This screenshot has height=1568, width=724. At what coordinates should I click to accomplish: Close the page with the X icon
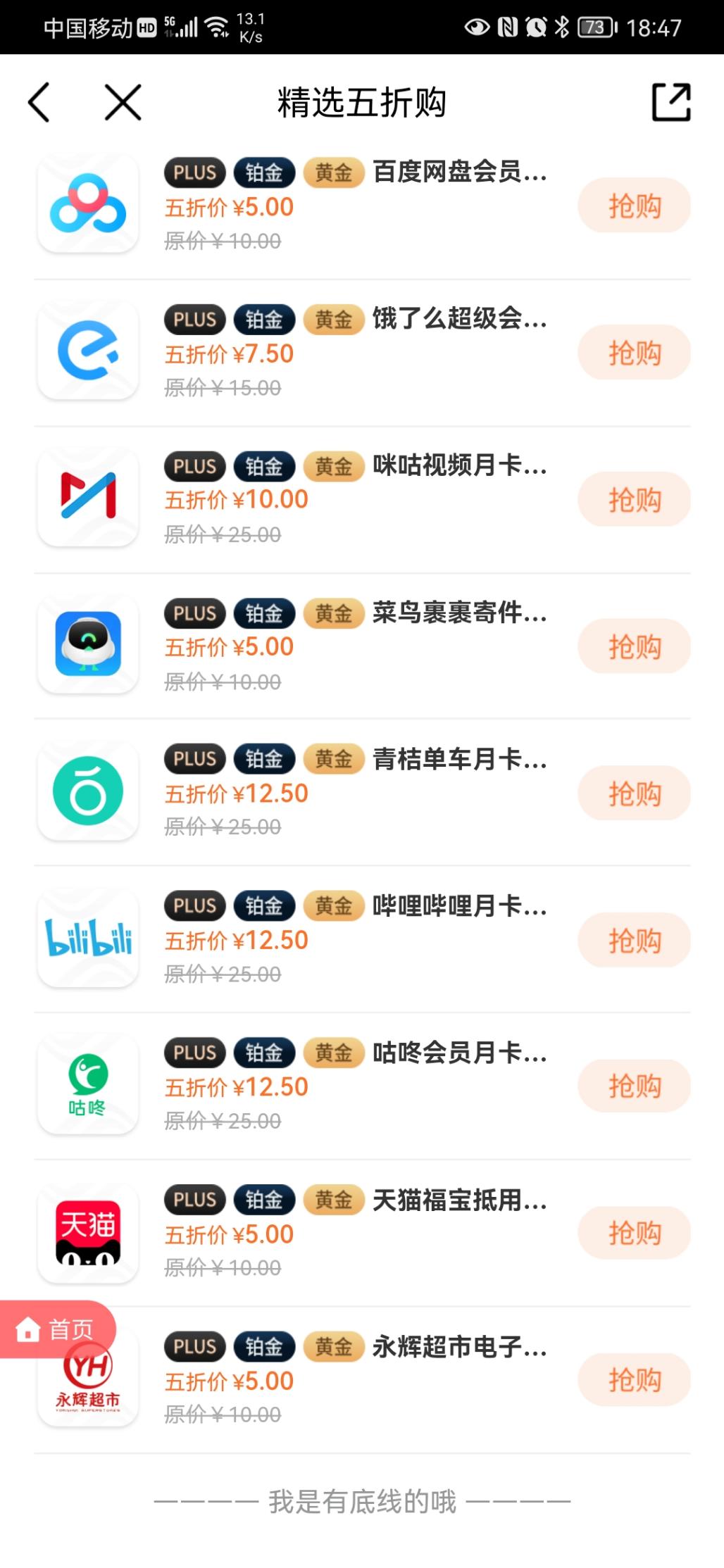coord(123,103)
